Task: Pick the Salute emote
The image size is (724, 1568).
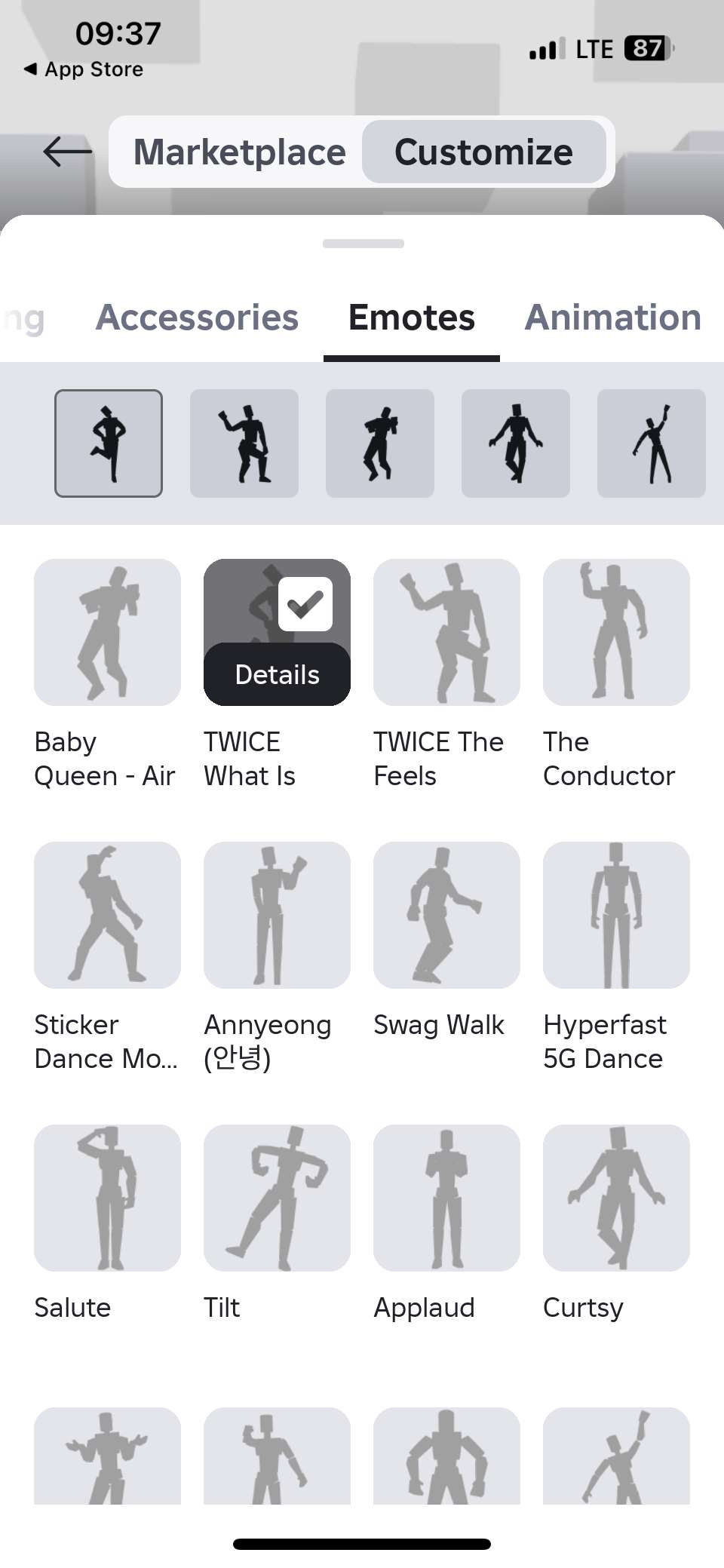Action: click(x=107, y=1198)
